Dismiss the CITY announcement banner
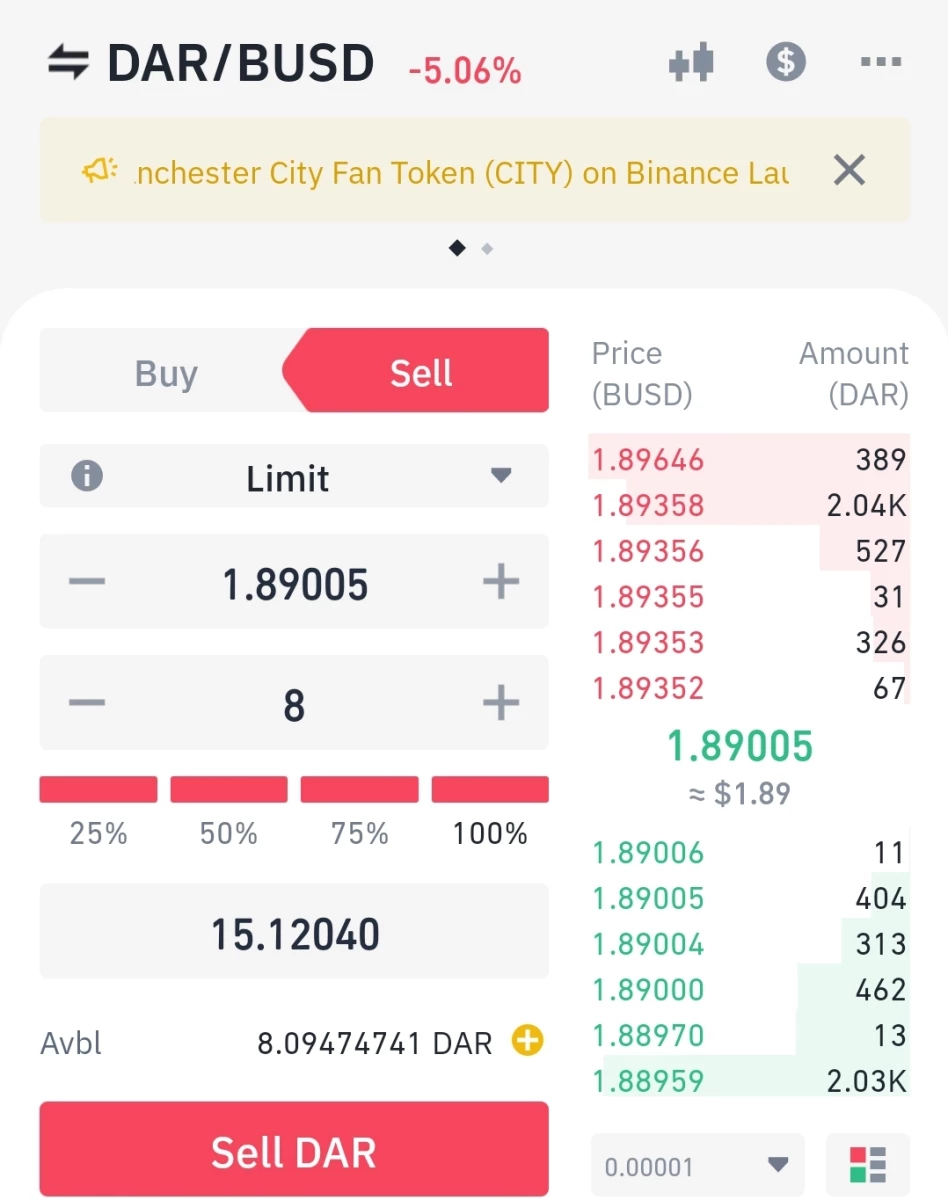This screenshot has height=1200, width=948. [849, 172]
